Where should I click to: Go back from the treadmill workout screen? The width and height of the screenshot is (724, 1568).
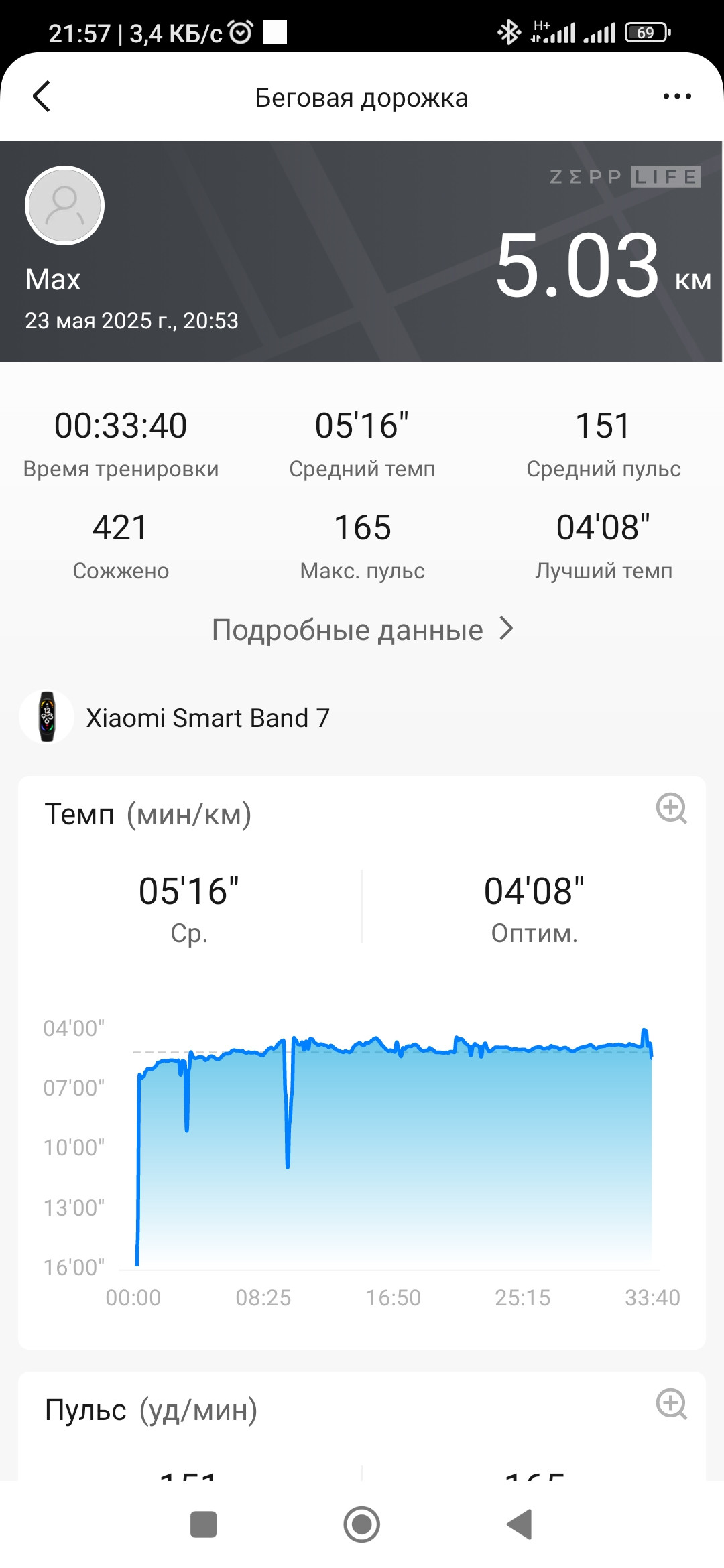tap(42, 96)
